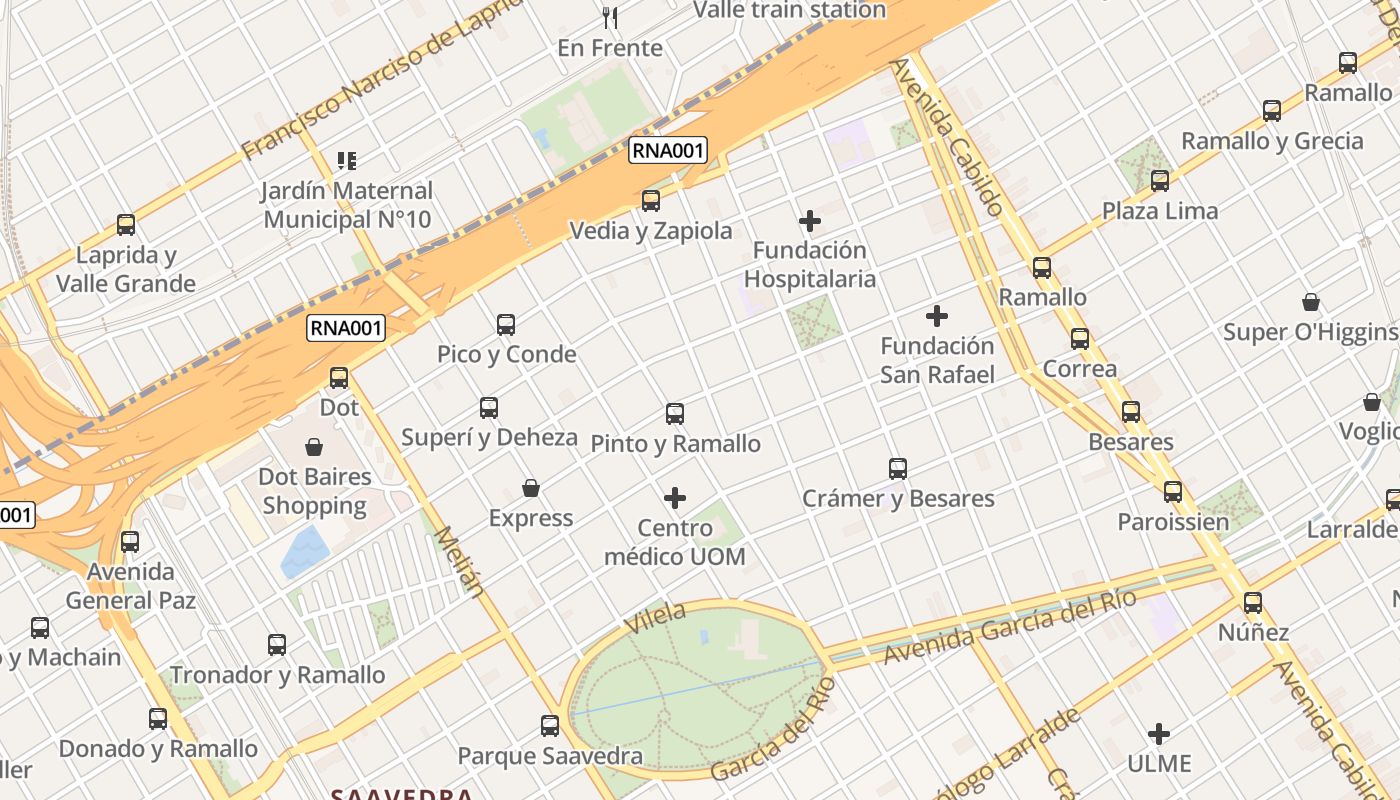Open the ULME medical marker

tap(1159, 735)
